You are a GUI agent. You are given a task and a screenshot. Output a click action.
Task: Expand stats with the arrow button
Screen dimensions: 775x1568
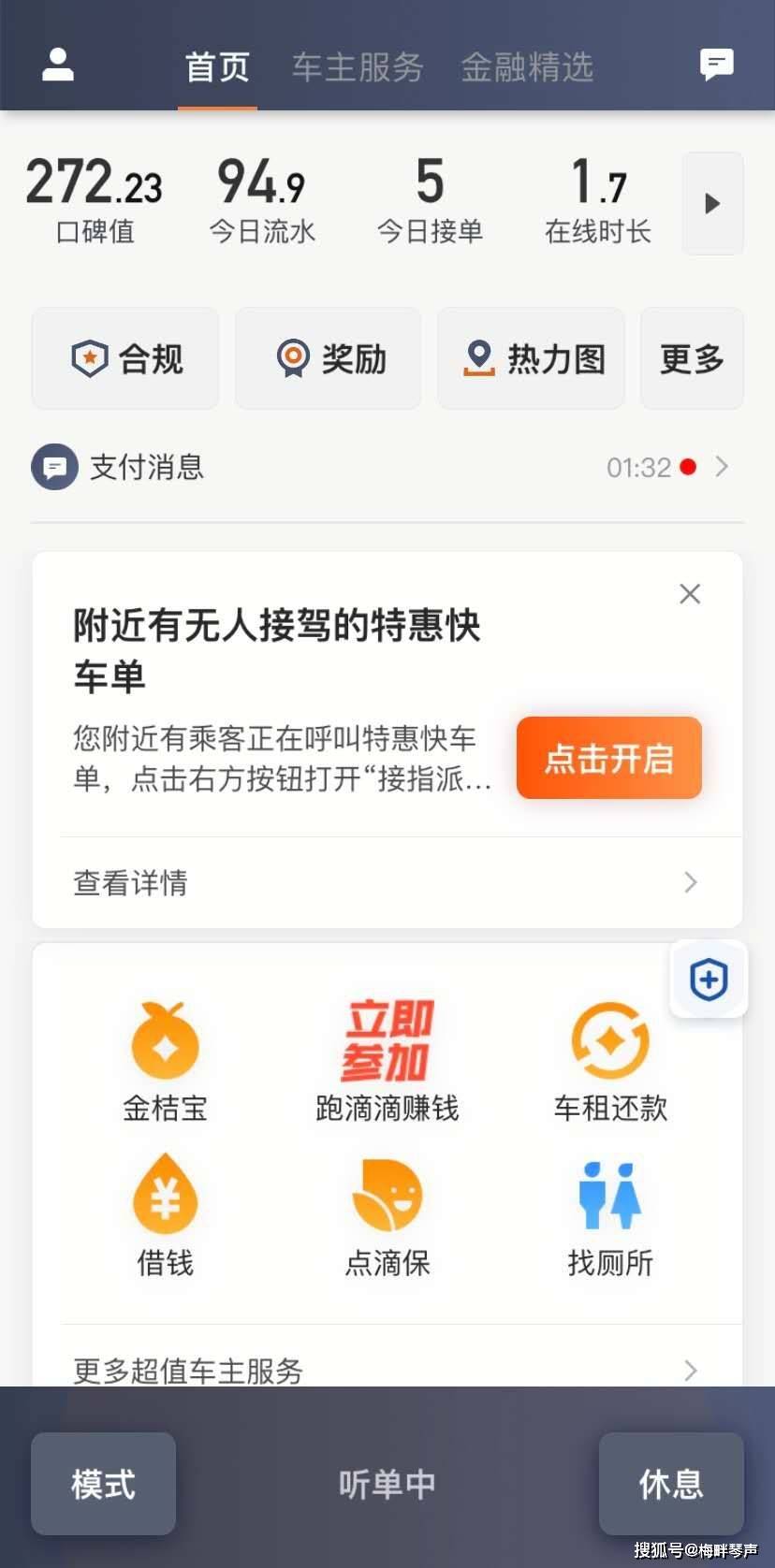point(712,203)
